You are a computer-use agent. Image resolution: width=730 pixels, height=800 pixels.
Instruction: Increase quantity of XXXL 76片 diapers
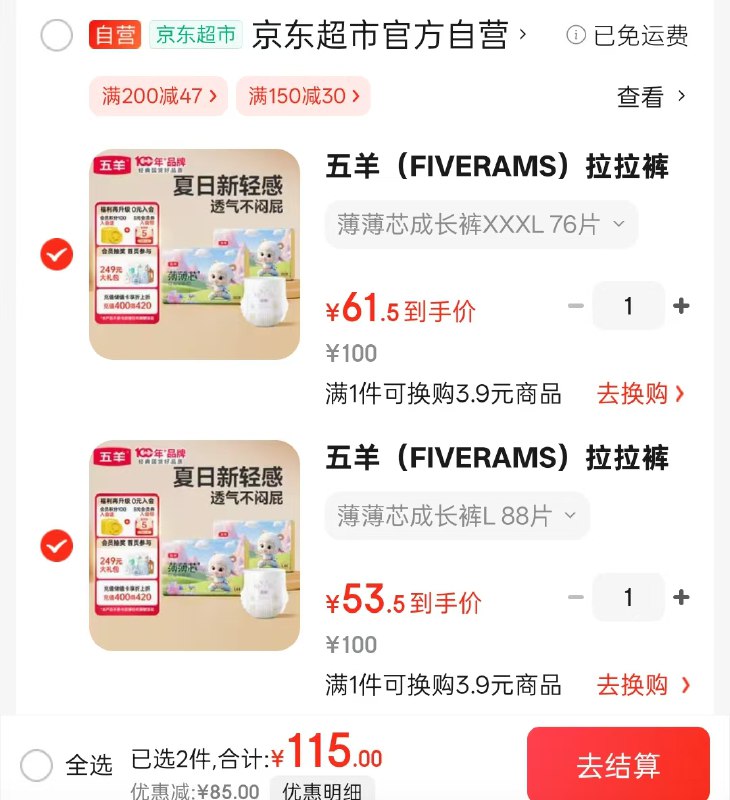click(x=681, y=306)
